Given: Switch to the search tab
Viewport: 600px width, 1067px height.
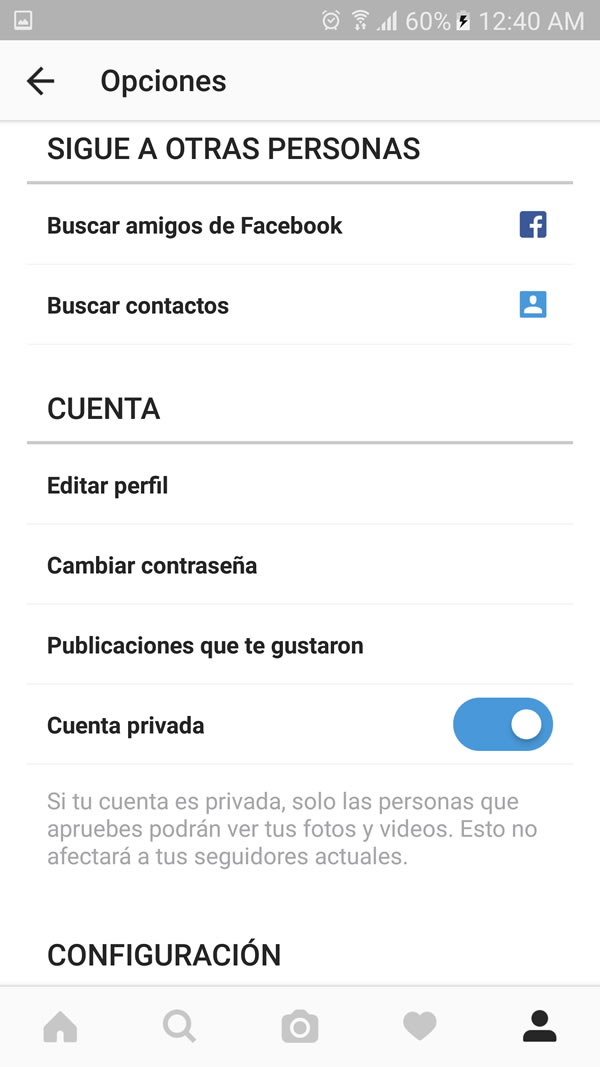Looking at the screenshot, I should click(x=180, y=1025).
